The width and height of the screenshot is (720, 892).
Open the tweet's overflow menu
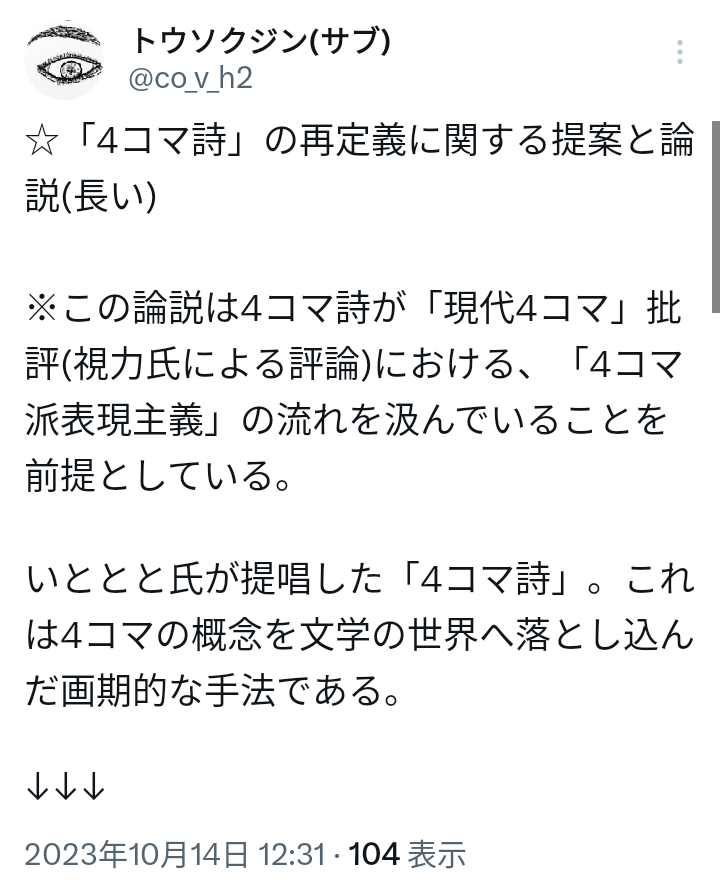[x=680, y=53]
